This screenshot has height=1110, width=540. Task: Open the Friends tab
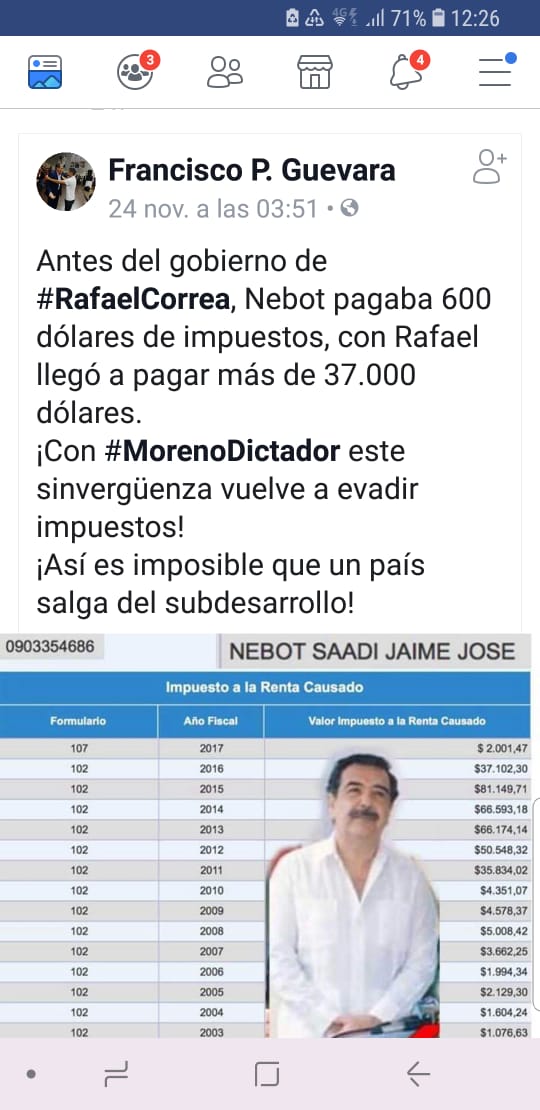pyautogui.click(x=225, y=72)
